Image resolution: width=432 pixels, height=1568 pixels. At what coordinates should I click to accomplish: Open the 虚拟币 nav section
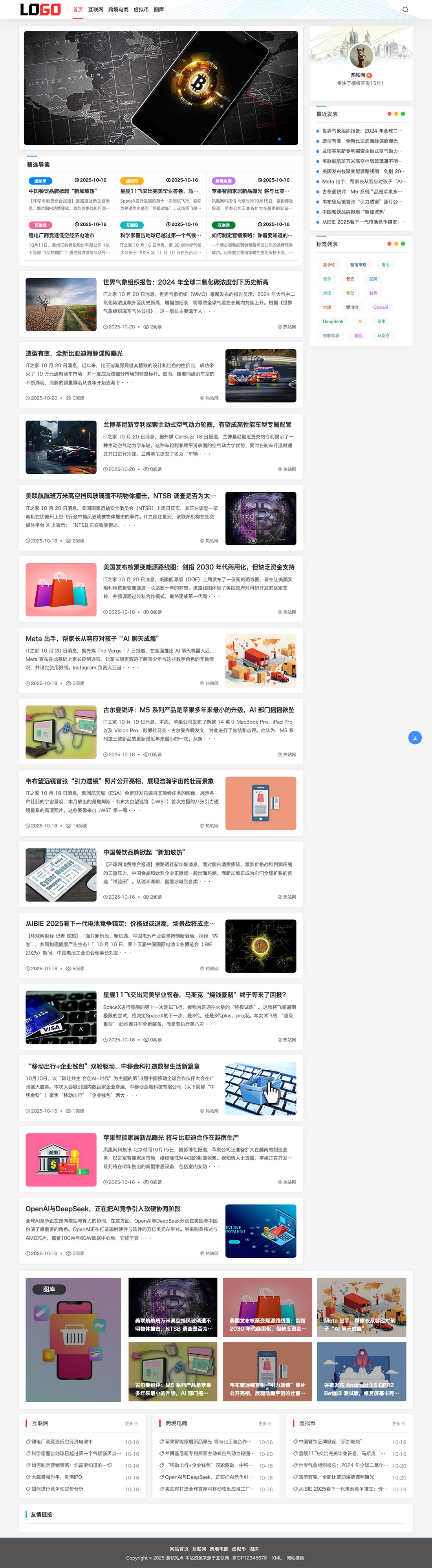point(141,10)
